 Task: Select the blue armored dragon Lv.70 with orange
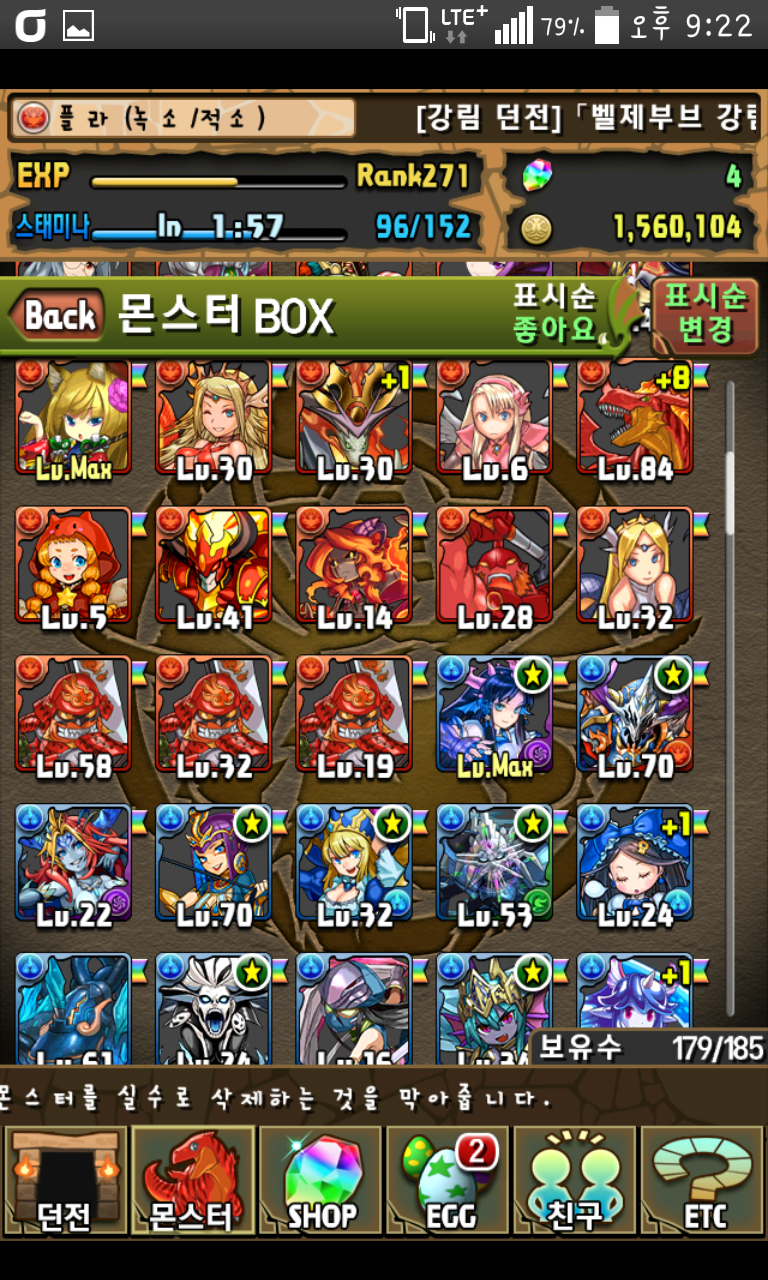coord(635,715)
